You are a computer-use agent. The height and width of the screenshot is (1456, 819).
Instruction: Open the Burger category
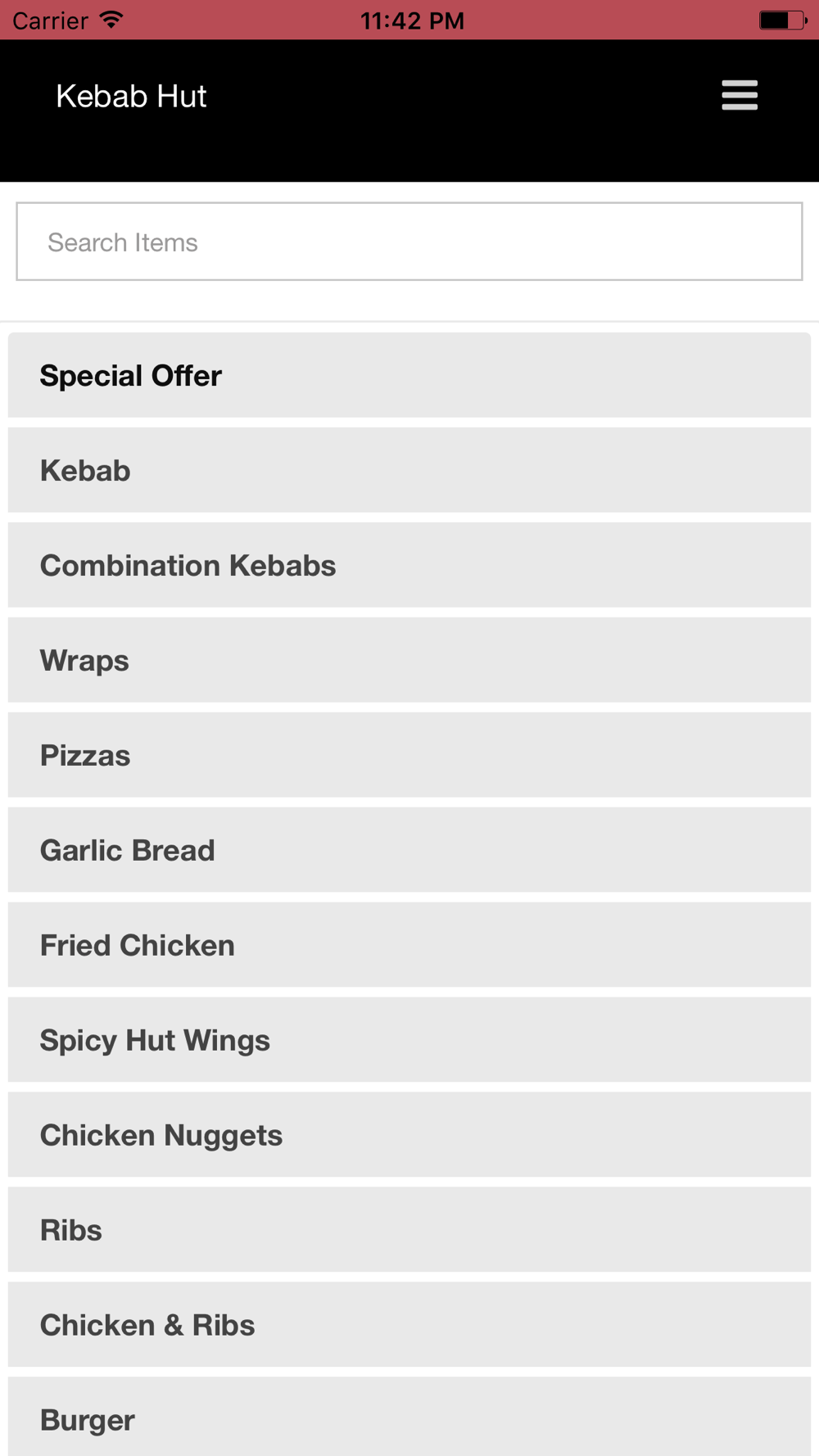pos(409,1417)
